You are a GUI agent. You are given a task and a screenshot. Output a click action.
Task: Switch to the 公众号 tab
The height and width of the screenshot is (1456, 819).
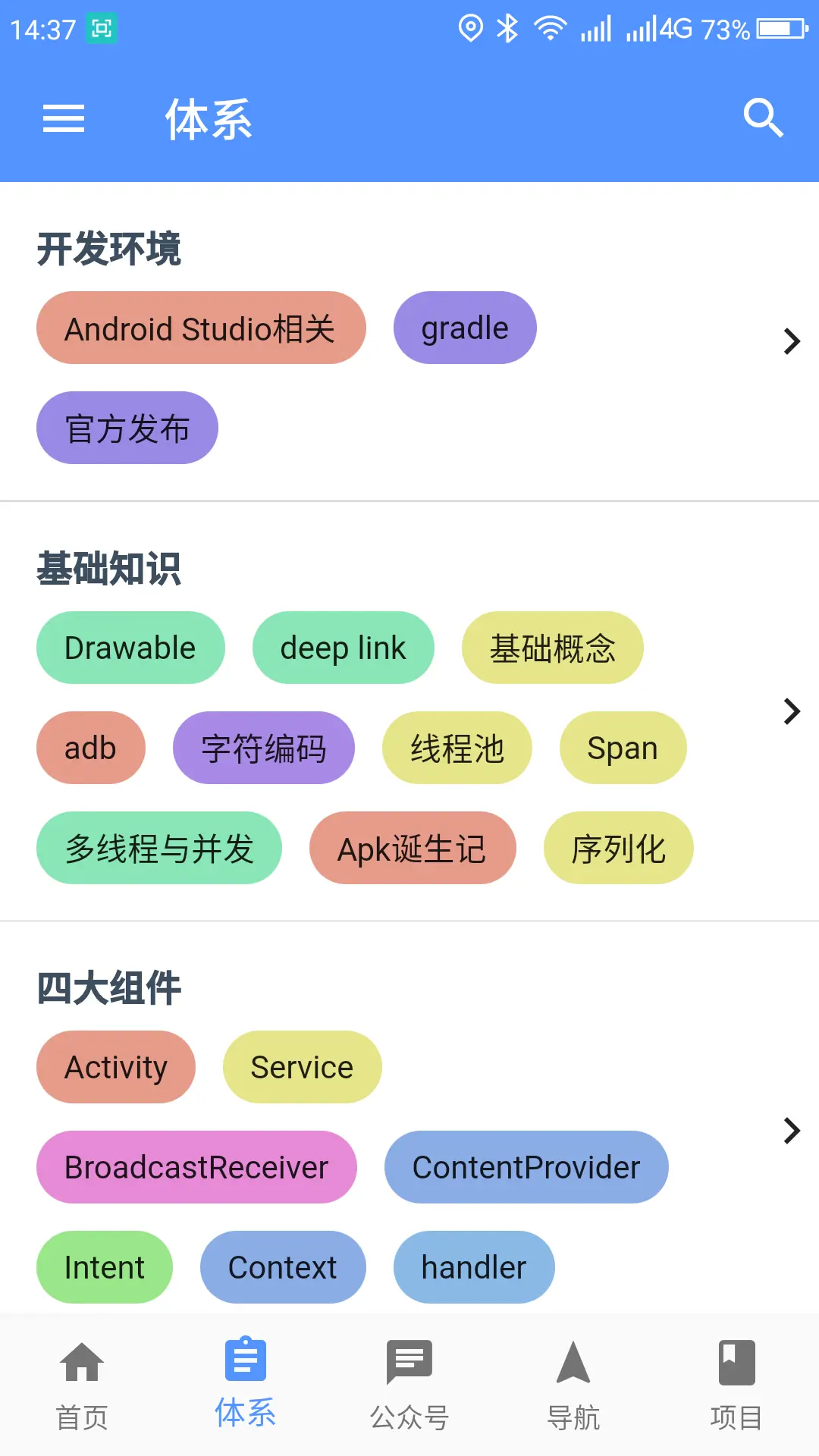[409, 1384]
